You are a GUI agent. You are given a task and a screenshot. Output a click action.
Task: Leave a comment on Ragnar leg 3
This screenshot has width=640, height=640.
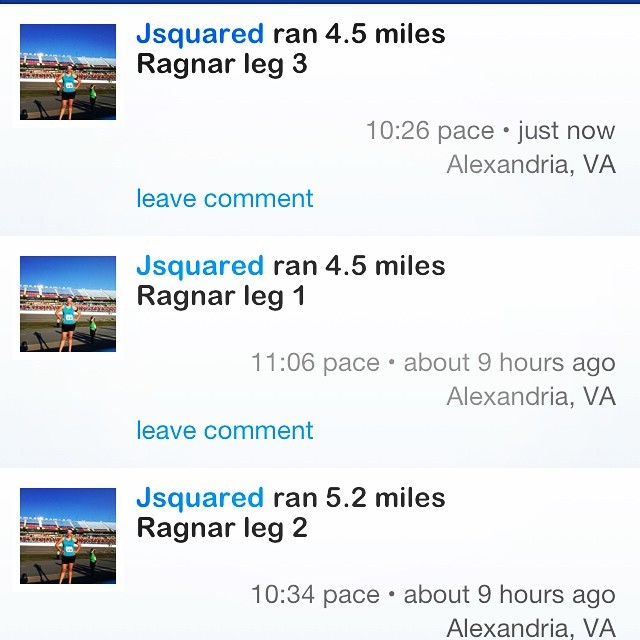tap(224, 198)
